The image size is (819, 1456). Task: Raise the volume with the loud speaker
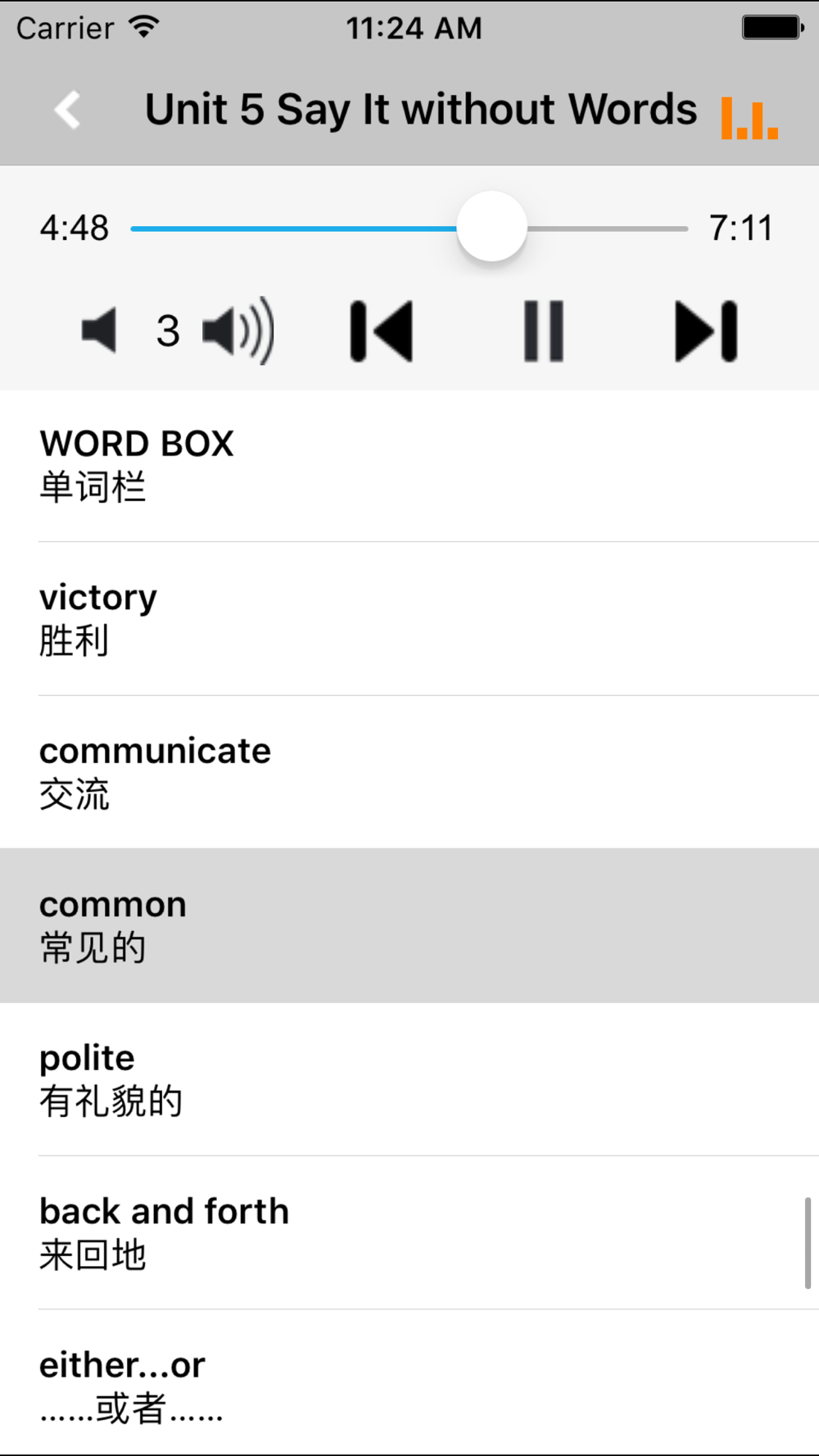(238, 331)
